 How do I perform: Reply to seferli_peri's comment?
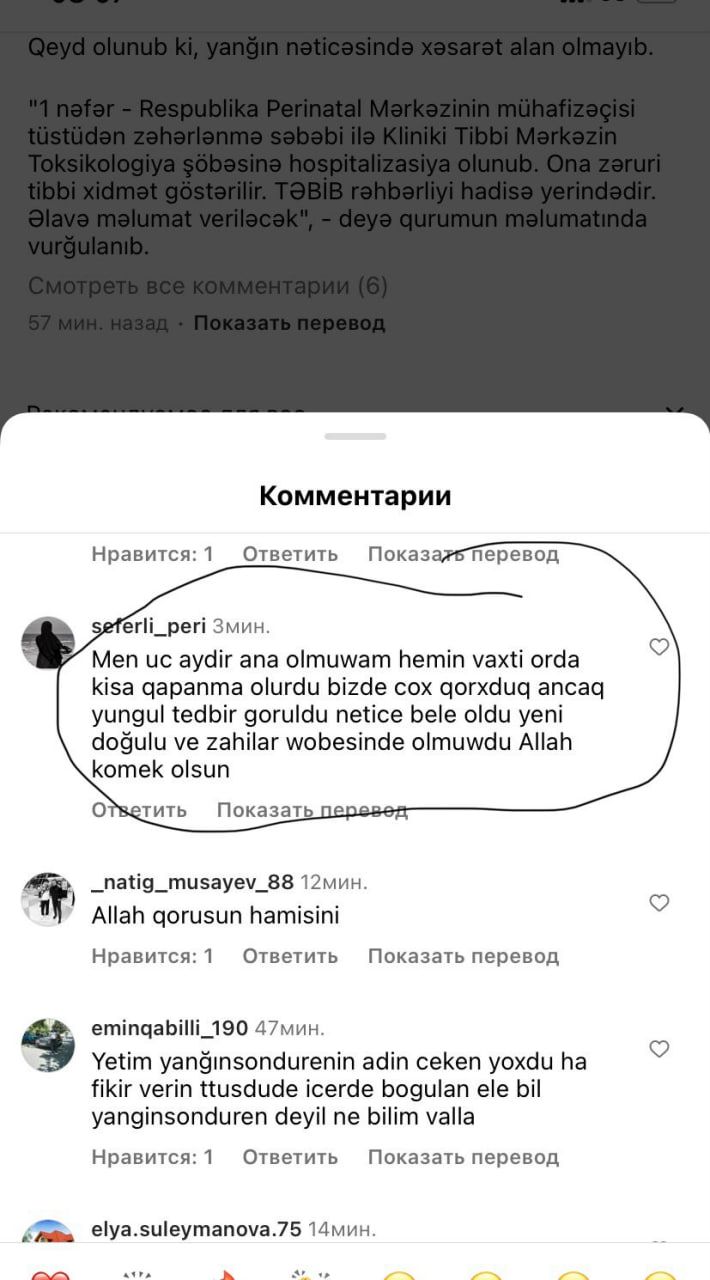[x=139, y=810]
